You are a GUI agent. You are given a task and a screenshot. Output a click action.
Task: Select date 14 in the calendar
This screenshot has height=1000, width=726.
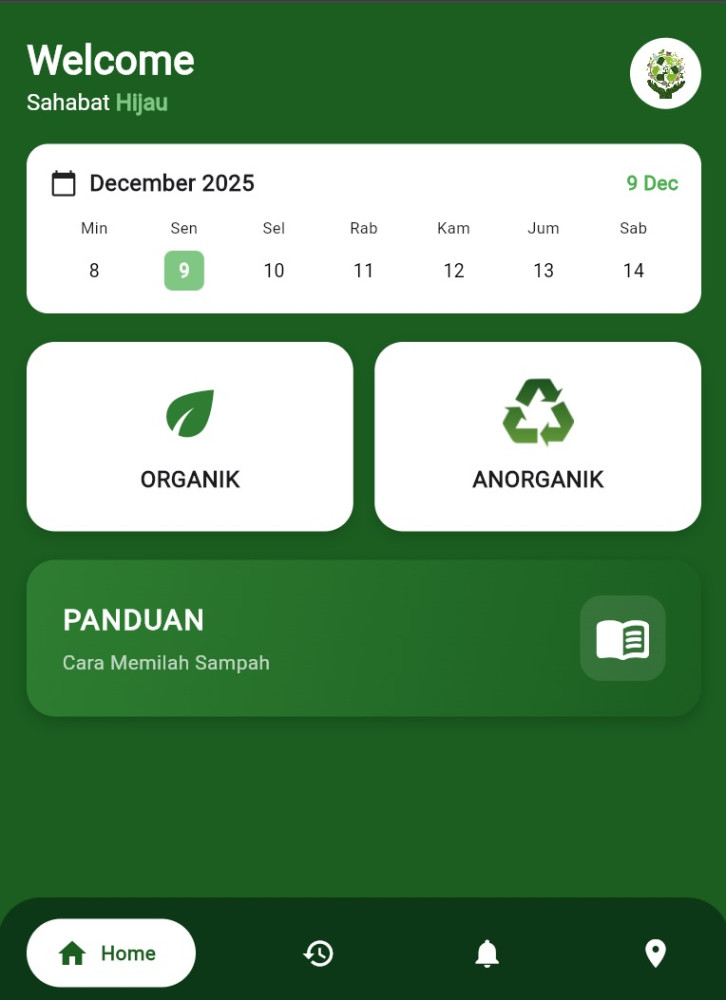(x=633, y=271)
